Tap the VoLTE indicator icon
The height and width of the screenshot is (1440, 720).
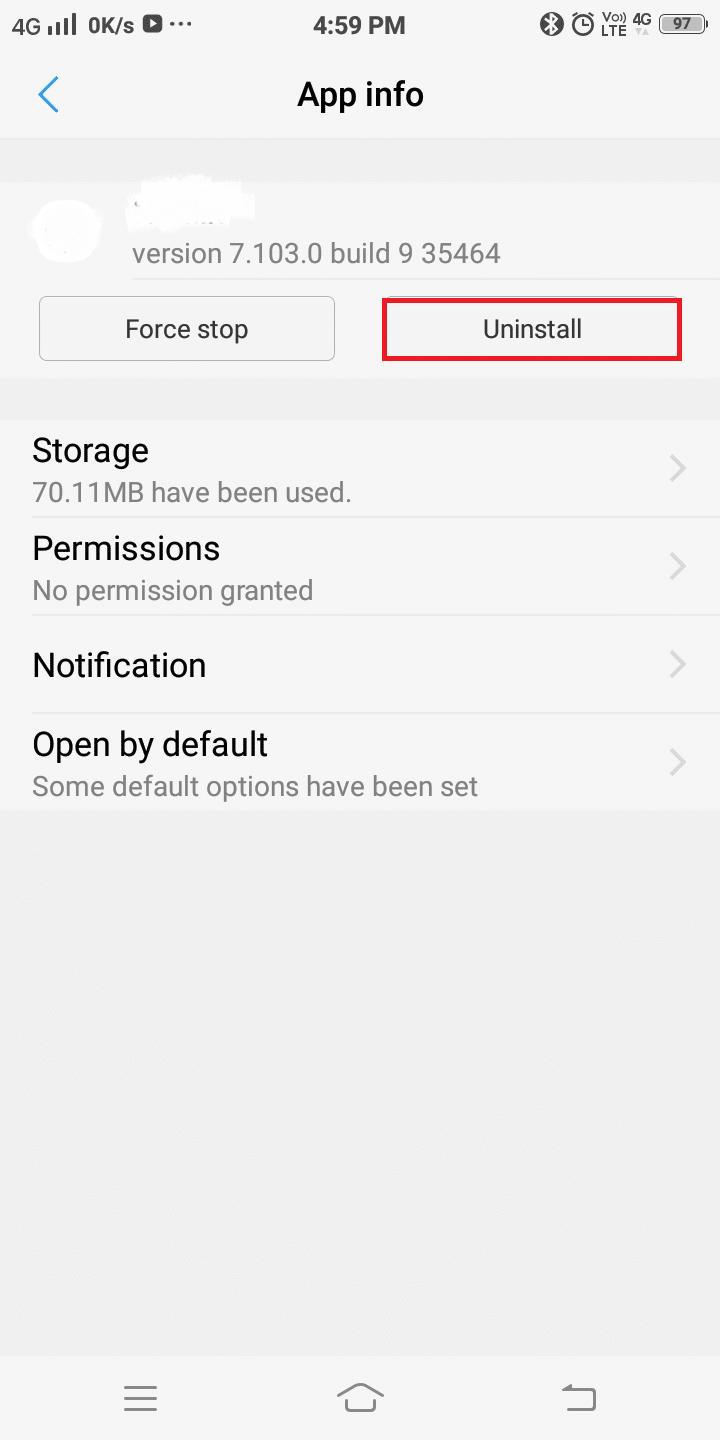coord(613,24)
